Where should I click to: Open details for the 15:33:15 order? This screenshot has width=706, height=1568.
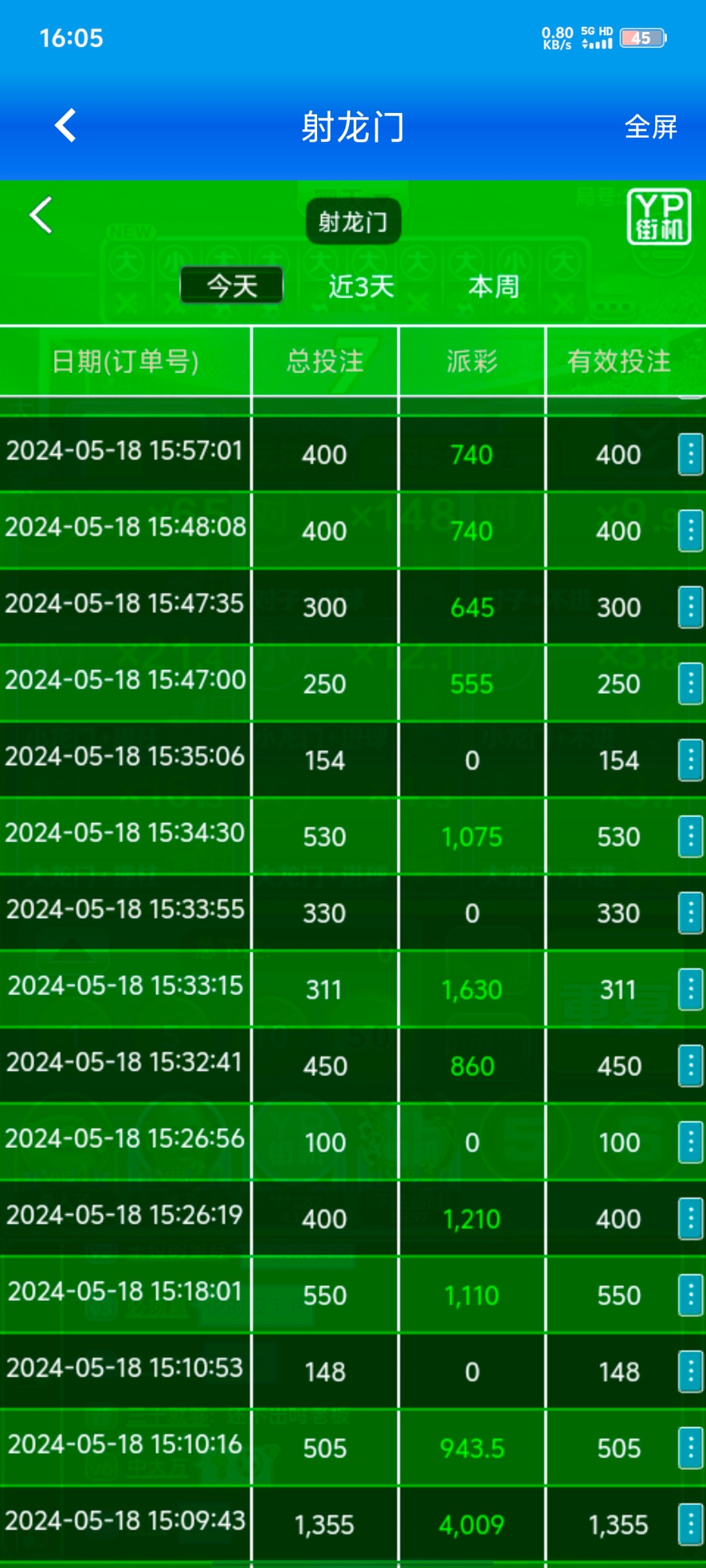coord(690,989)
